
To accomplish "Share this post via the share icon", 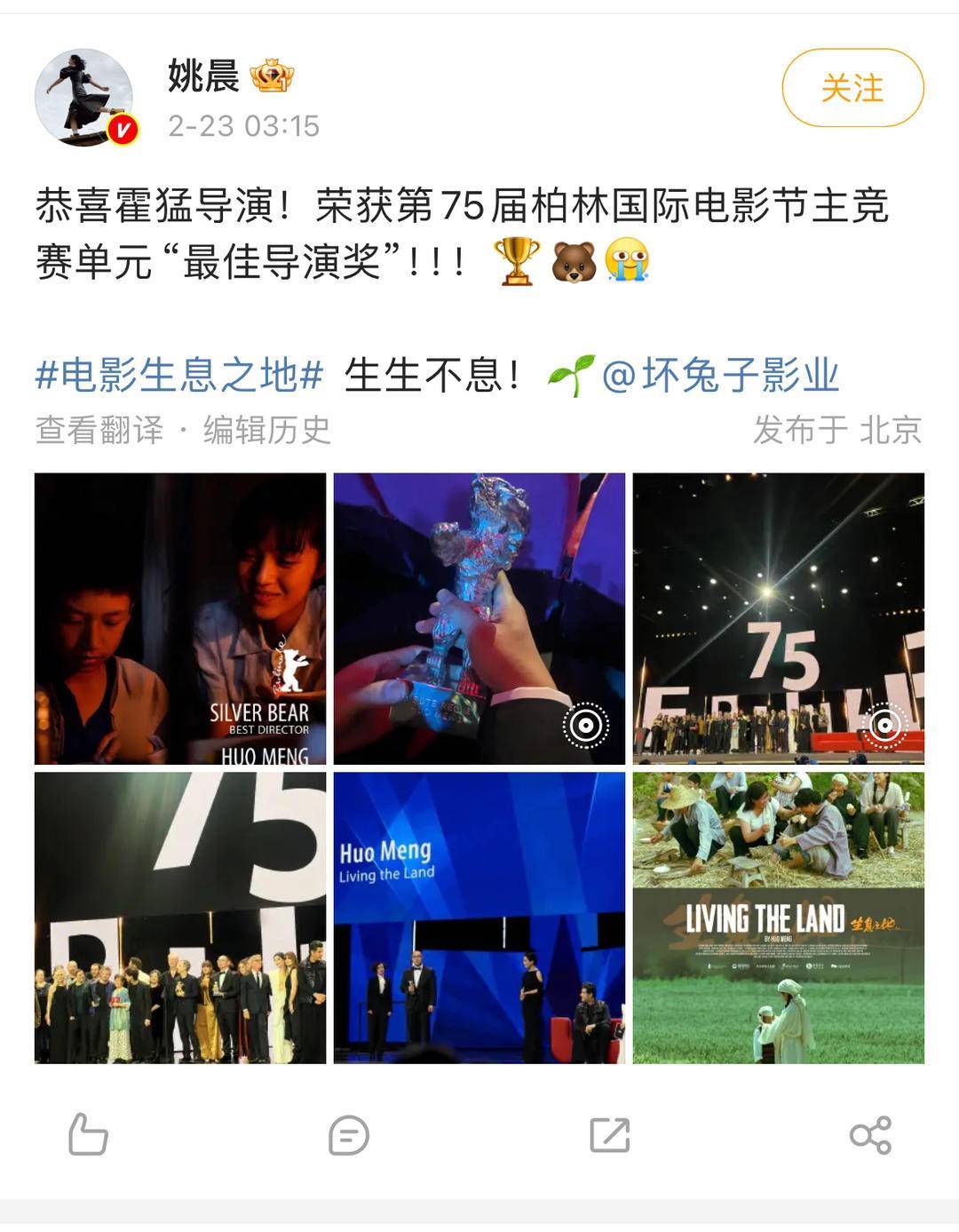I will [x=870, y=1134].
